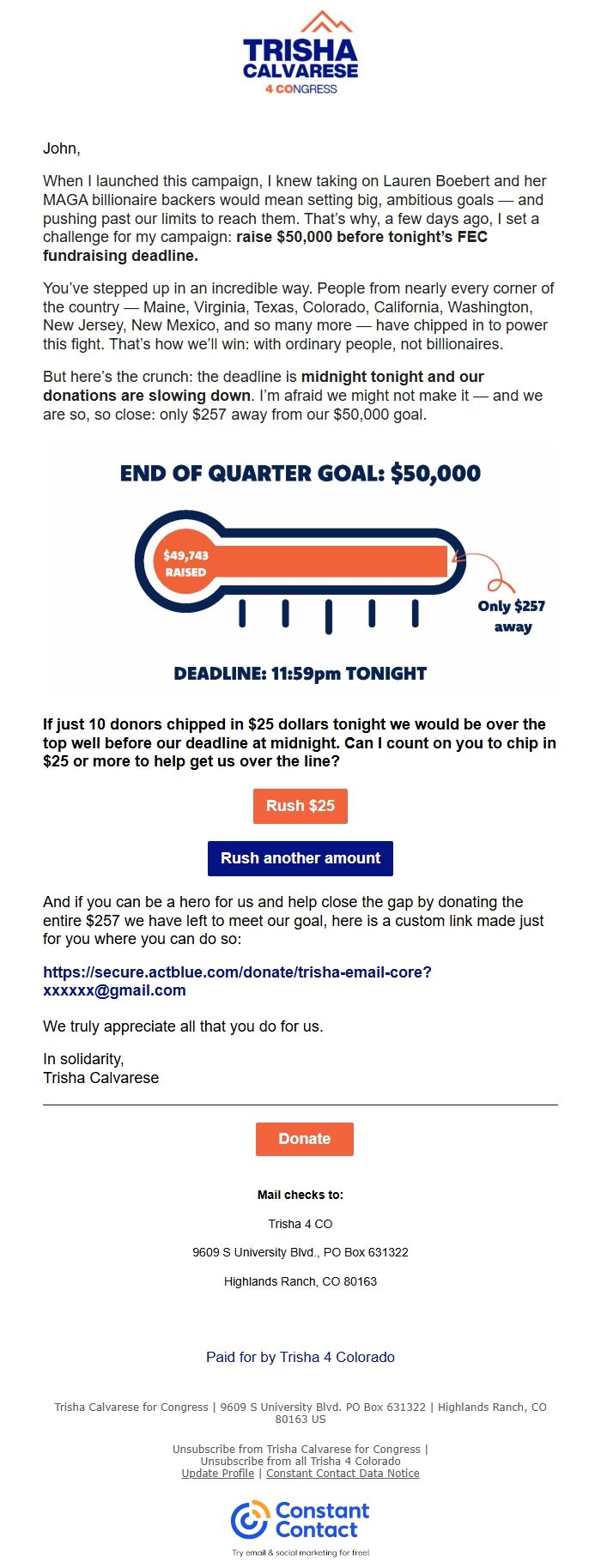Tap the orange Donate button
This screenshot has height=1568, width=601.
tap(304, 1139)
